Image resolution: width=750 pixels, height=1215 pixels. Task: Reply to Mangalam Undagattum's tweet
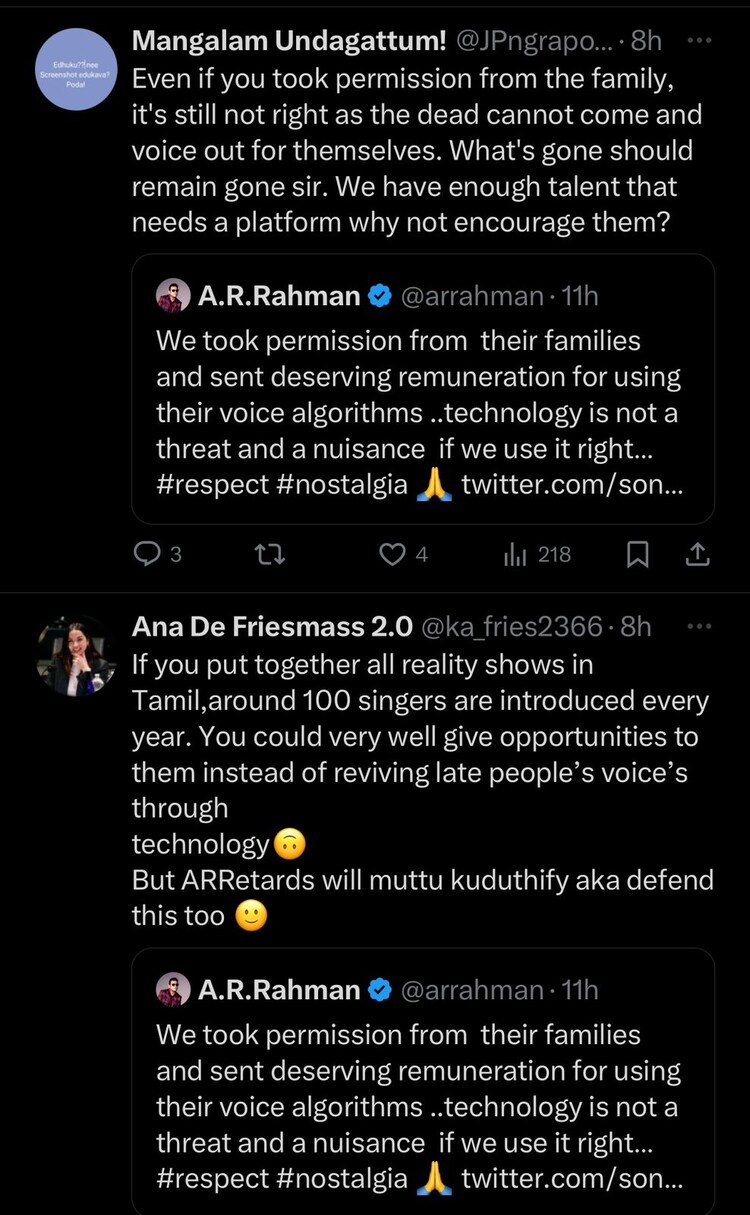pos(148,553)
